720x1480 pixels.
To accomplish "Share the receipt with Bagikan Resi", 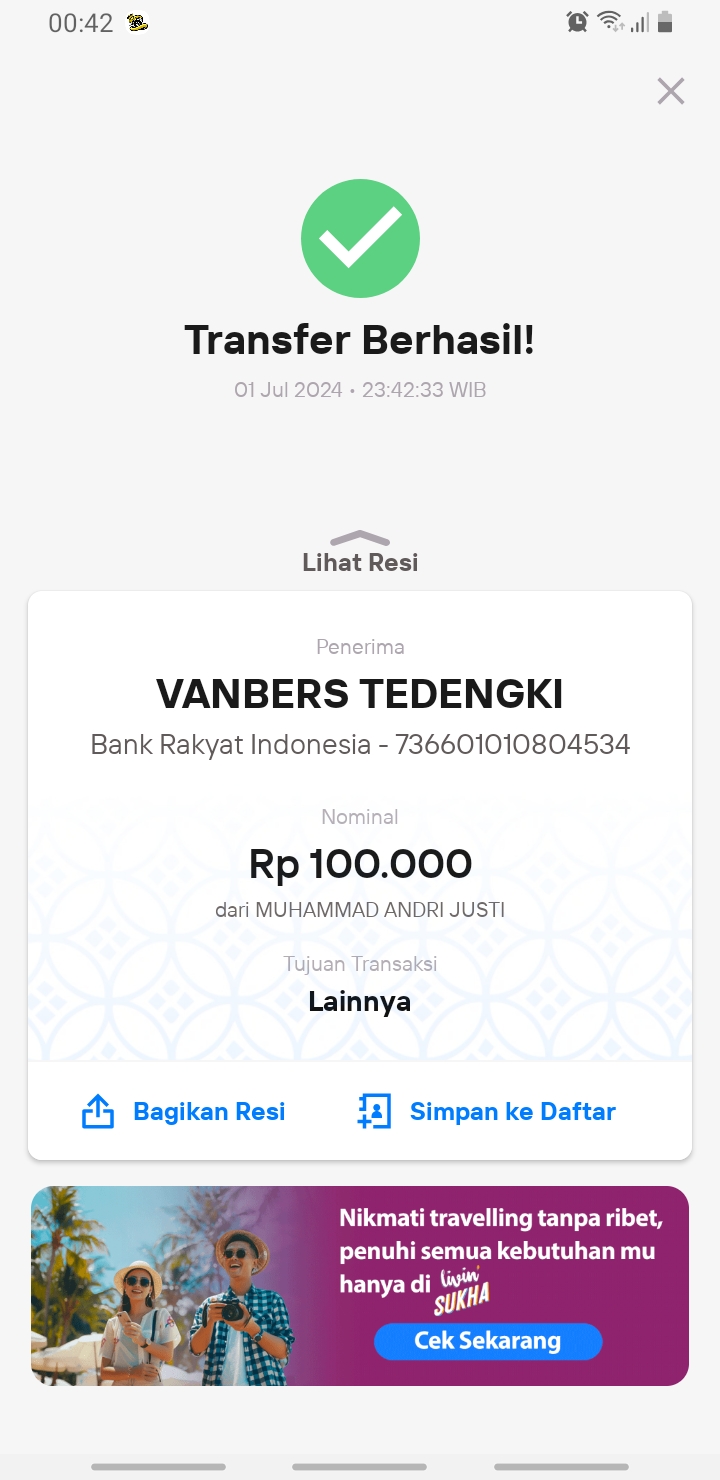I will pos(183,1111).
